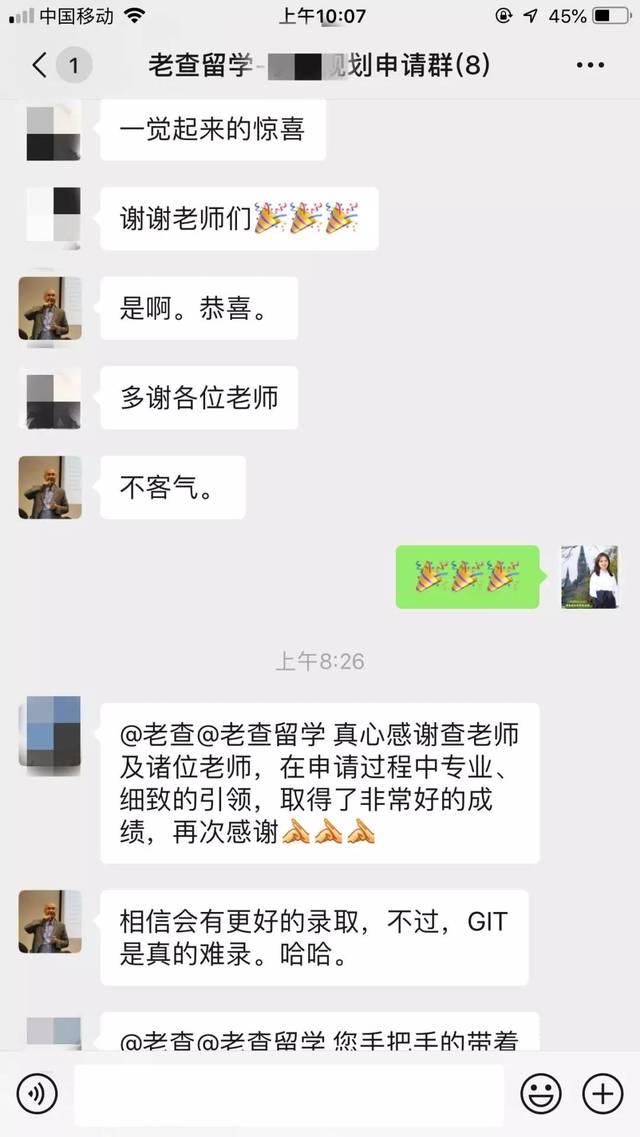This screenshot has height=1137, width=640.
Task: Switch to voice message input
Action: pyautogui.click(x=38, y=1094)
